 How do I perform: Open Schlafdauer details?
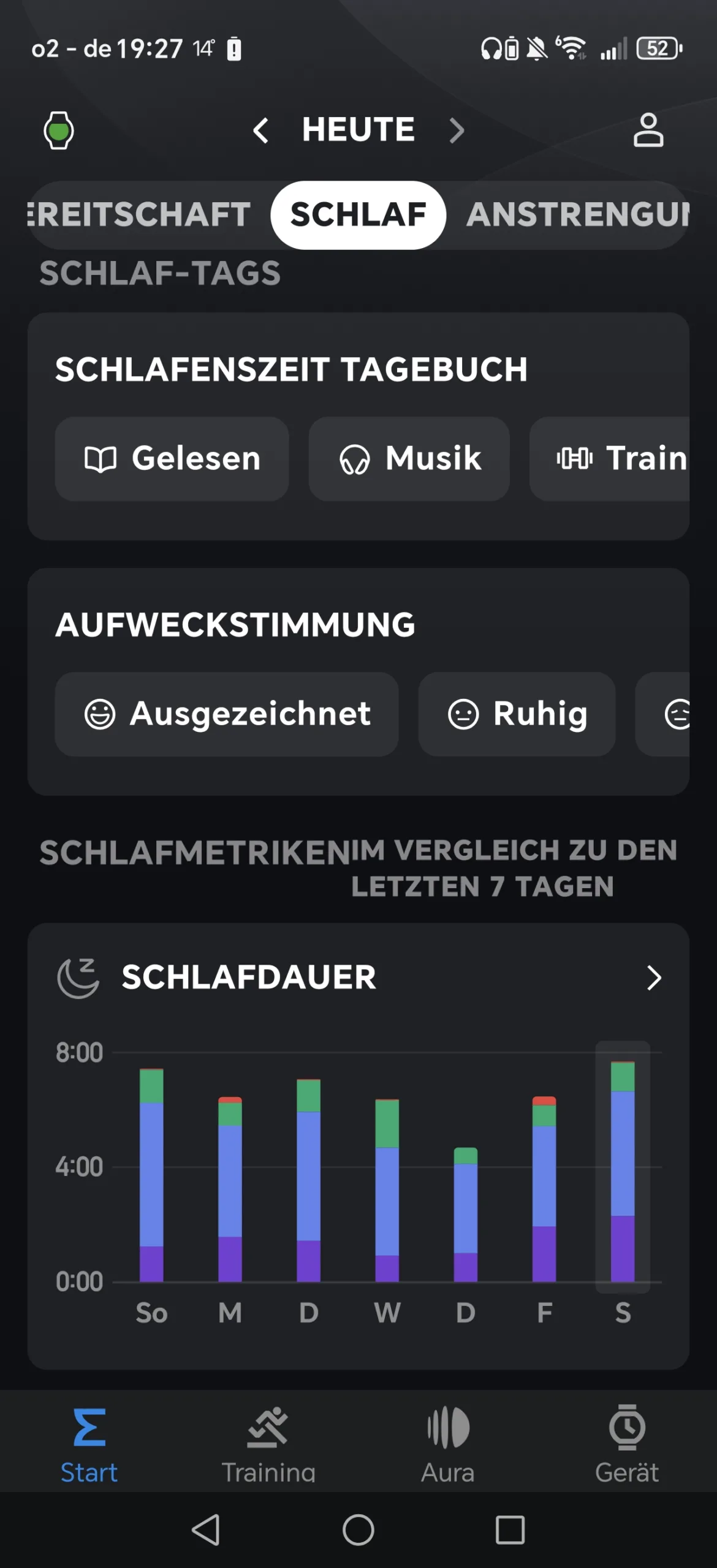[653, 978]
